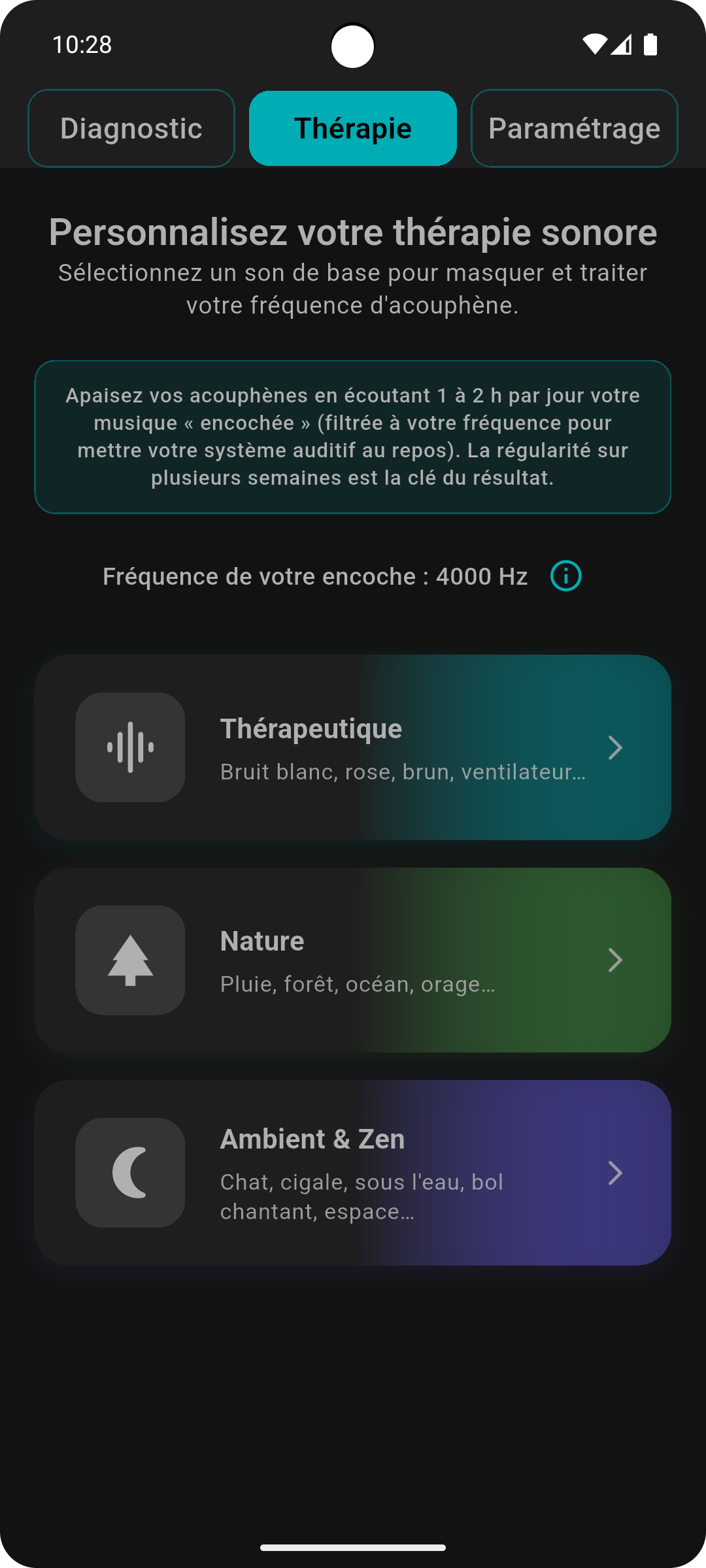Click the tree icon for Nature sounds
This screenshot has height=1568, width=706.
tap(130, 960)
